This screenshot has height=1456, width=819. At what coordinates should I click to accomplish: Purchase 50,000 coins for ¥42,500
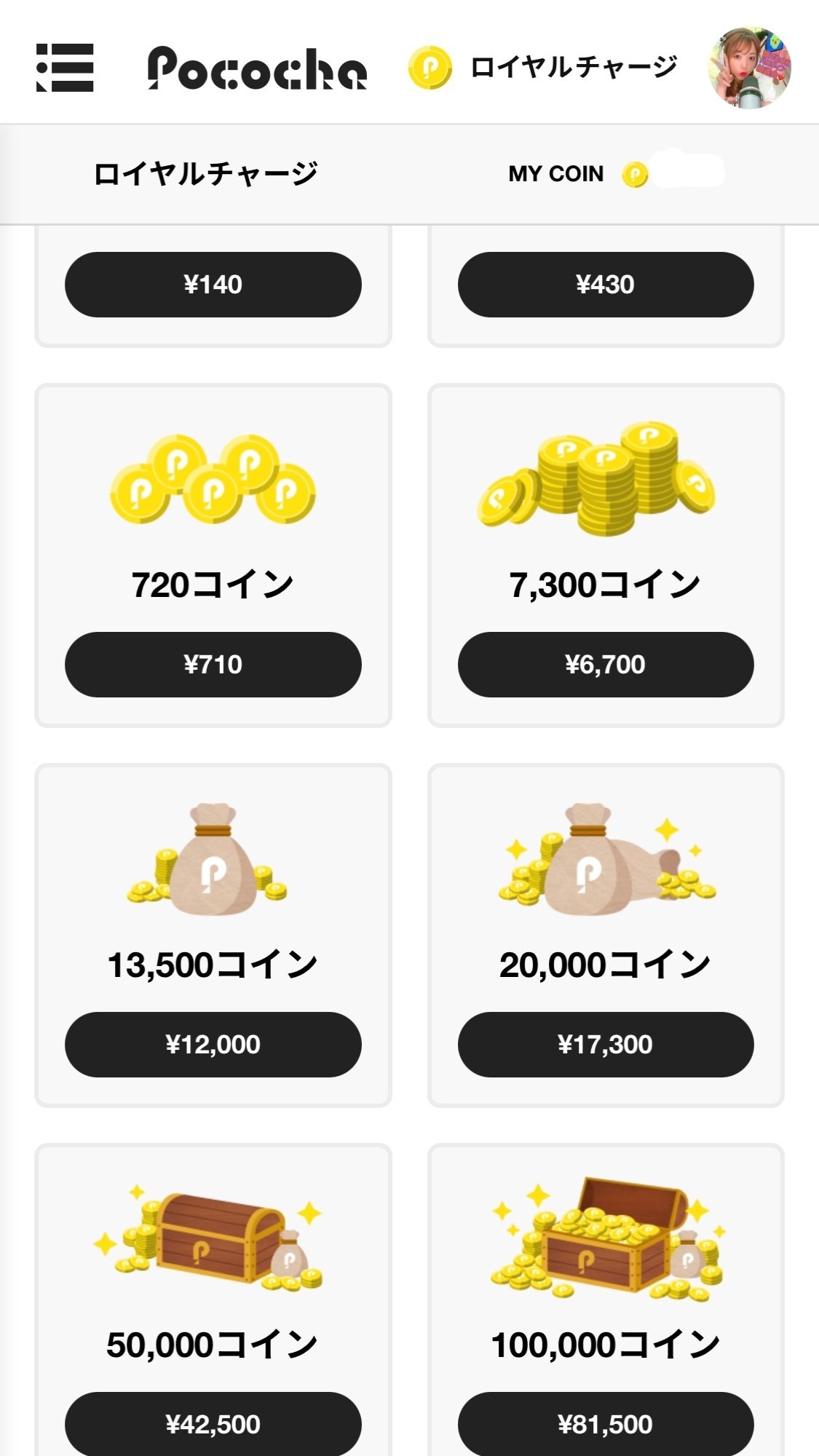pos(213,1423)
